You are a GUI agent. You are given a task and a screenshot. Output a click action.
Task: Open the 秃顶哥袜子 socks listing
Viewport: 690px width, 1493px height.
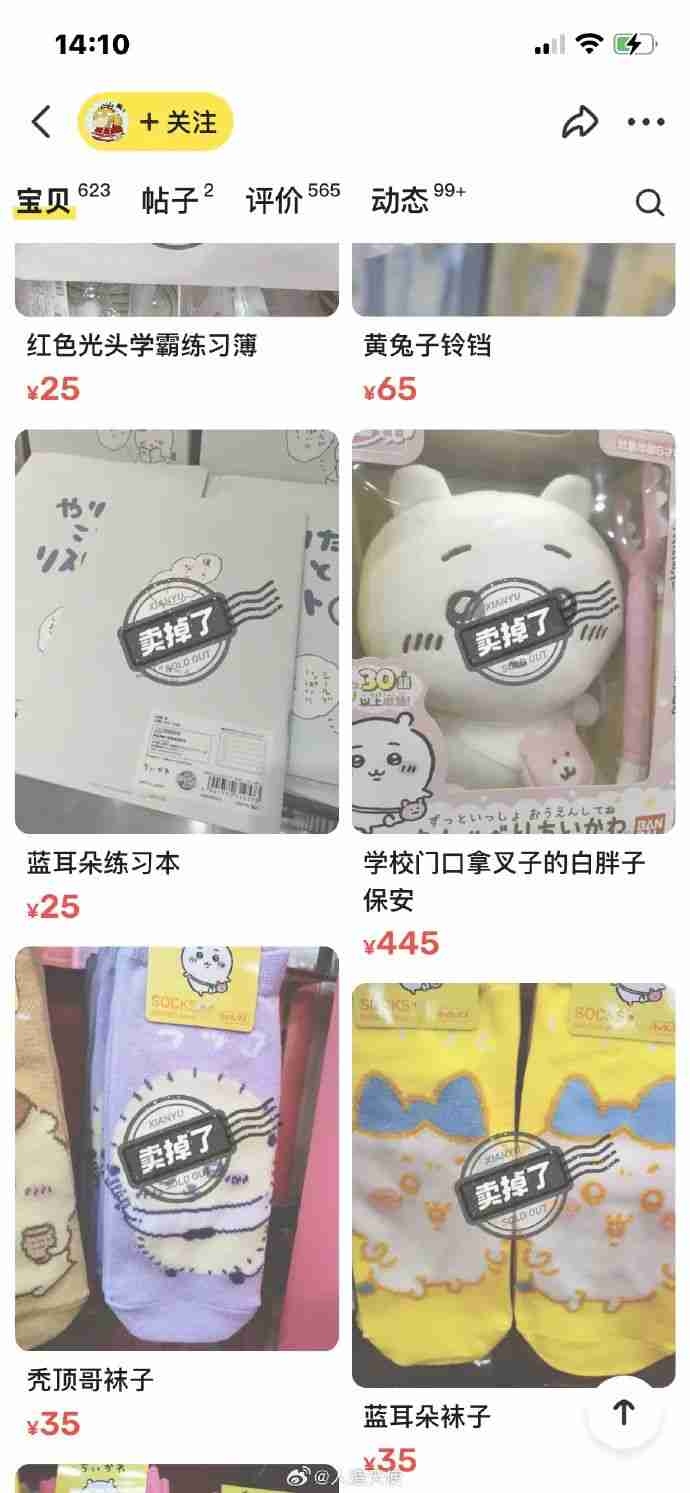pyautogui.click(x=176, y=1148)
